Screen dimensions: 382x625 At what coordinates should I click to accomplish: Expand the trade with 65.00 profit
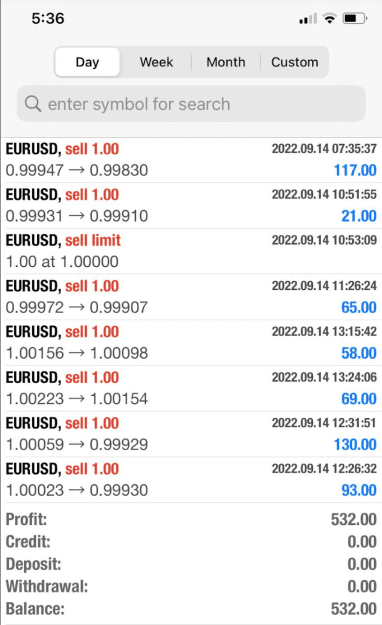click(x=191, y=297)
